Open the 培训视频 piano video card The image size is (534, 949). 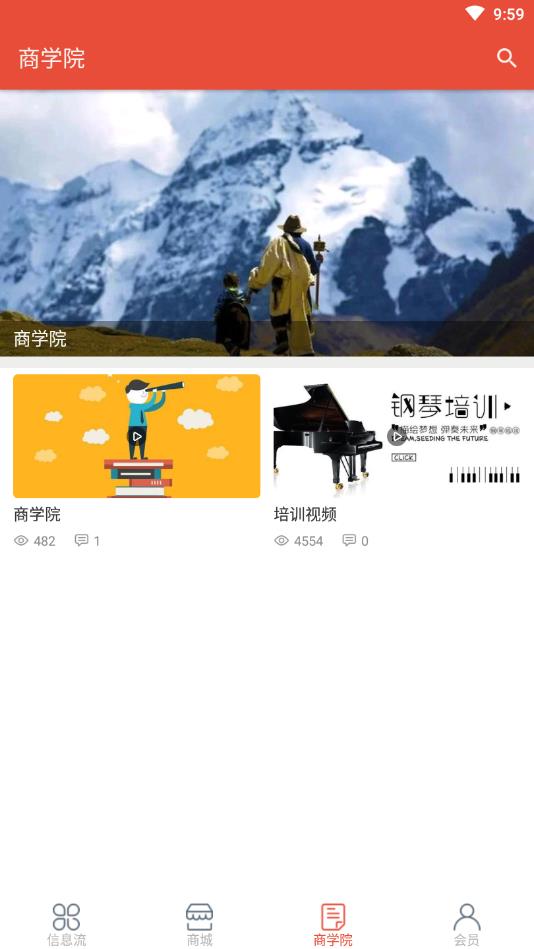pyautogui.click(x=397, y=461)
